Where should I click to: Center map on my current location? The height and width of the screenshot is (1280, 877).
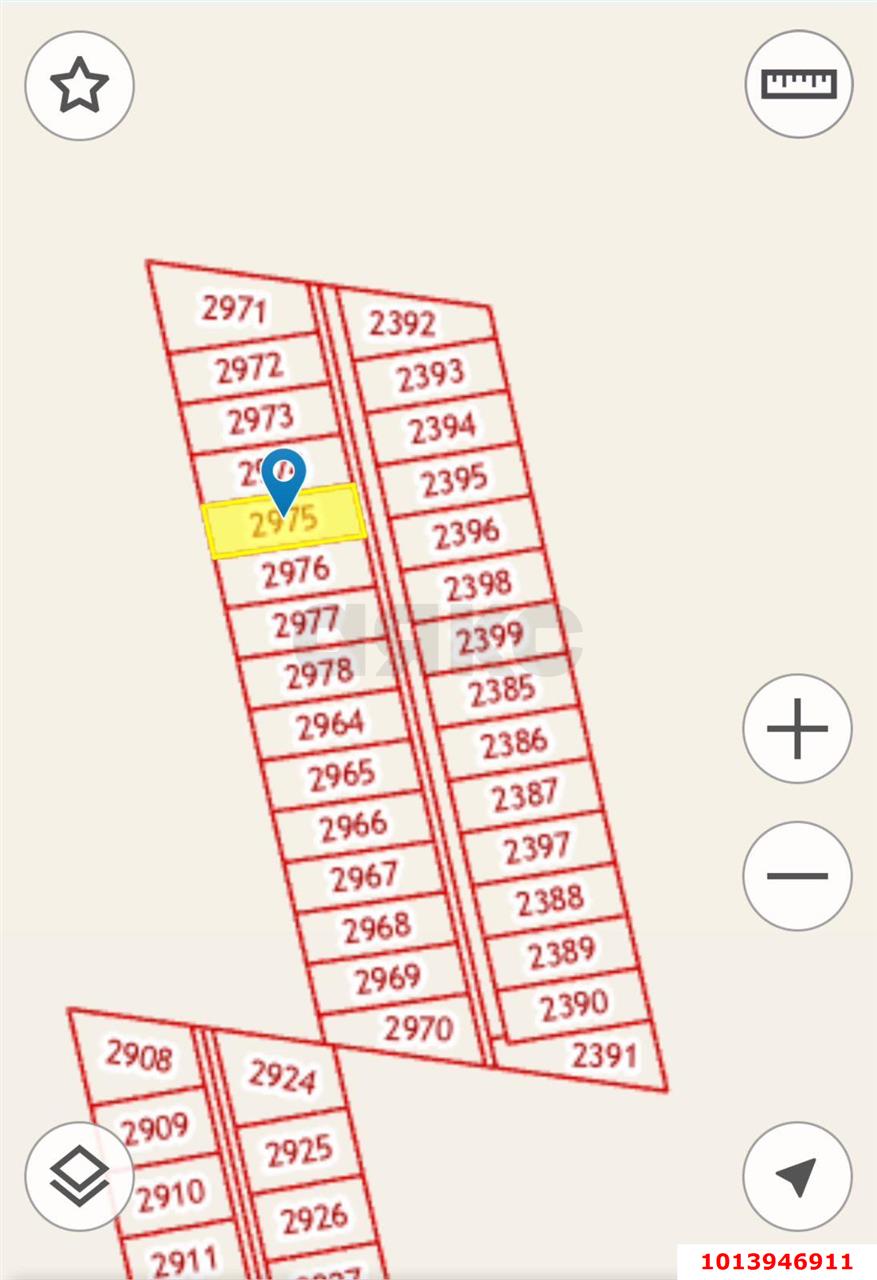click(x=797, y=1176)
